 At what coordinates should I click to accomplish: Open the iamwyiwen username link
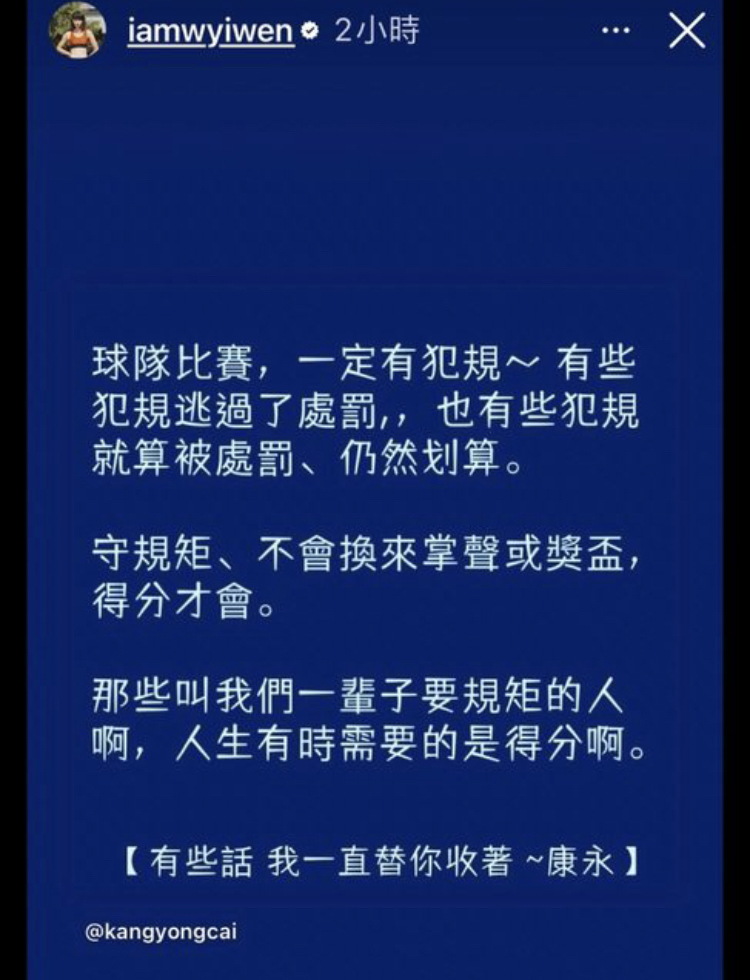[x=211, y=31]
